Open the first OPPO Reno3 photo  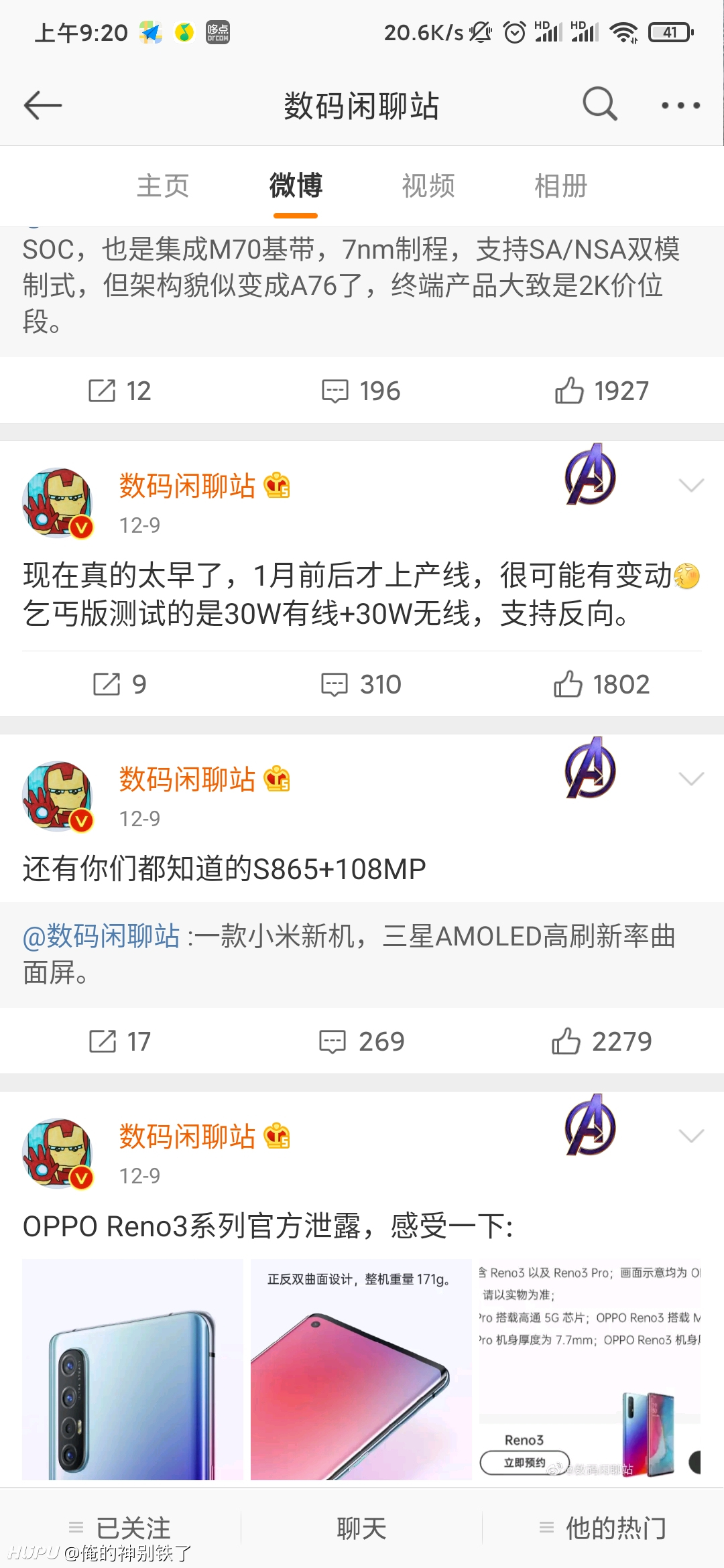coord(133,1370)
